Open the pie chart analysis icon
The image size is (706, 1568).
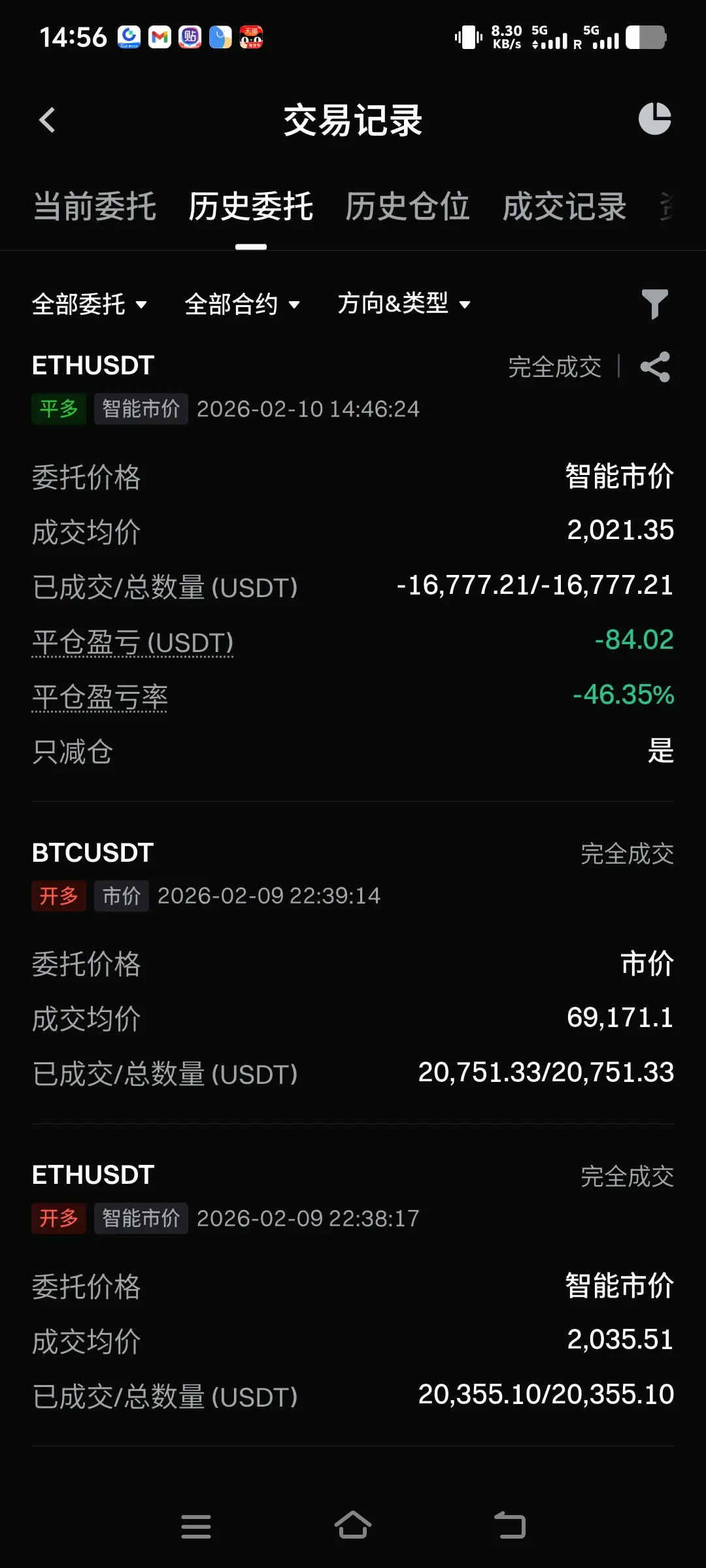pos(654,119)
